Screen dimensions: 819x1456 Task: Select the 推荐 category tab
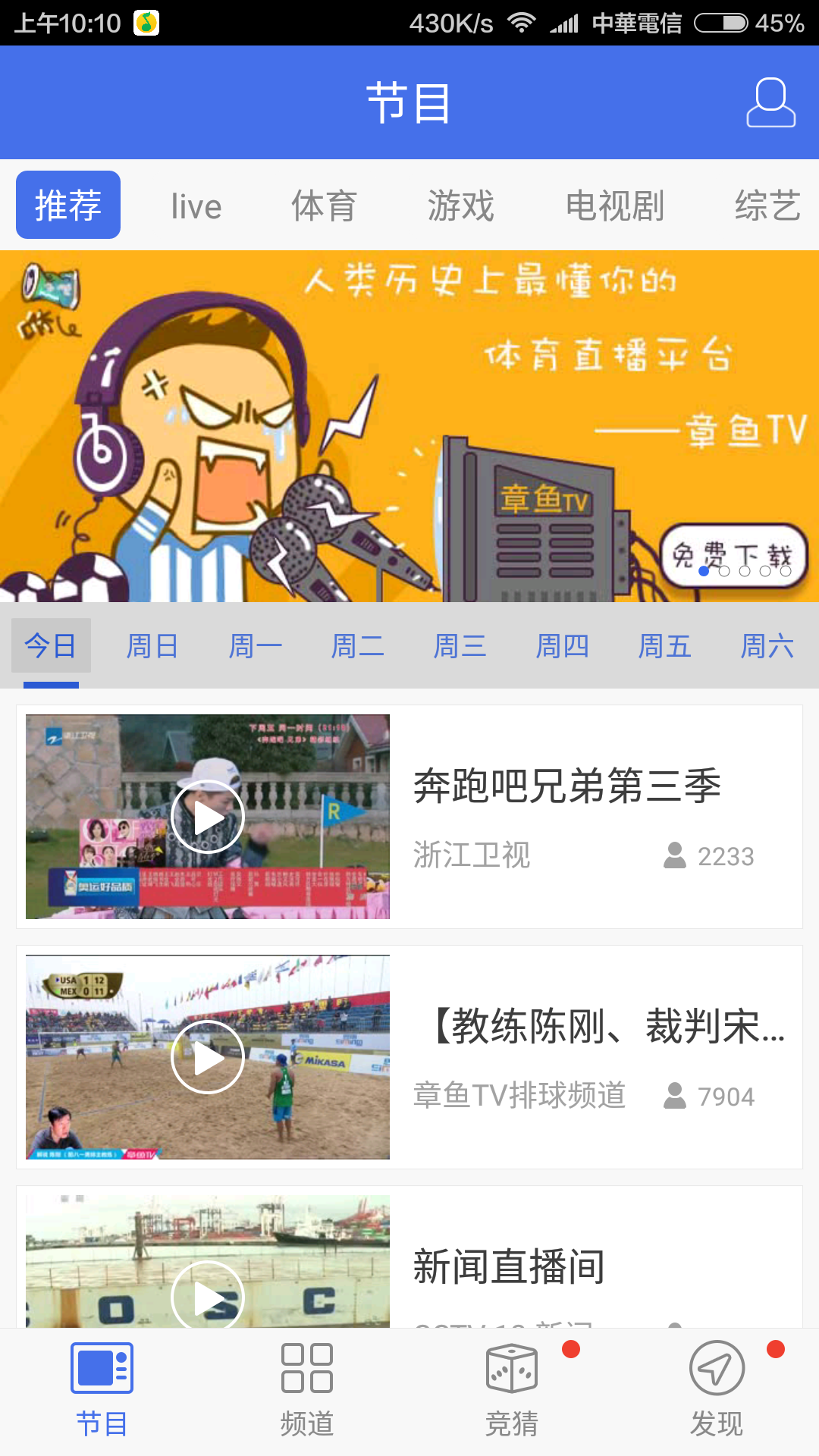[x=68, y=206]
